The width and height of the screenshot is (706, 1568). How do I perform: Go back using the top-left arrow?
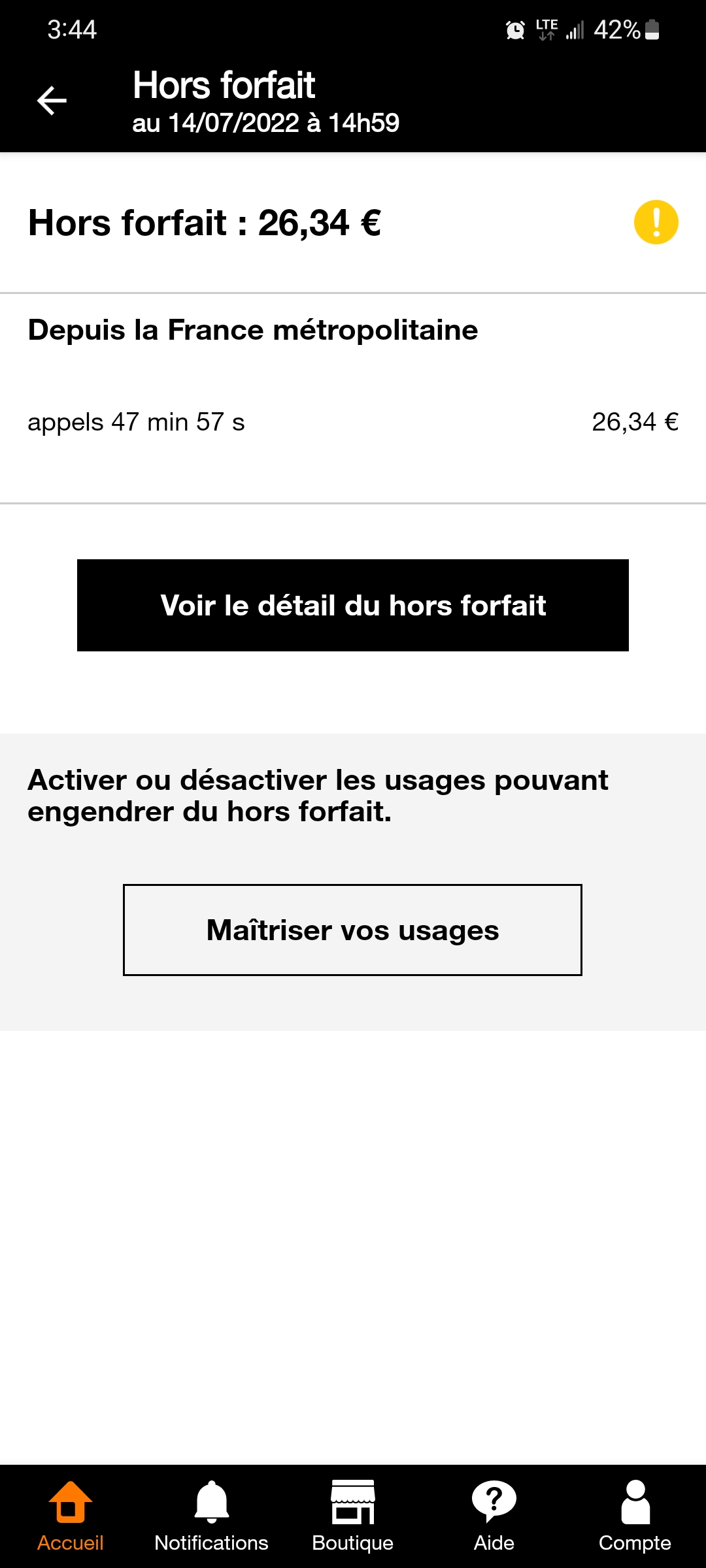point(52,101)
